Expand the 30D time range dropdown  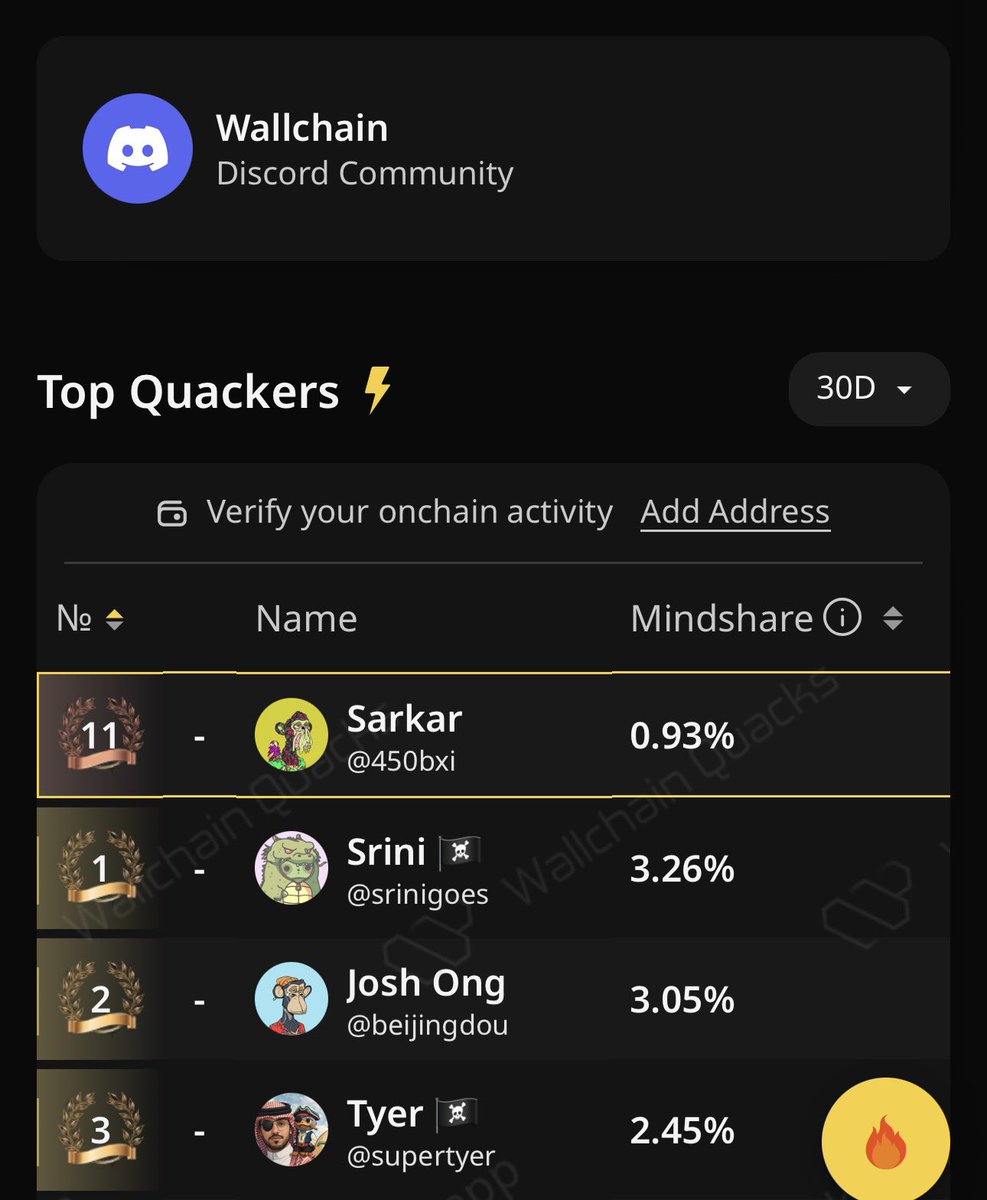[868, 389]
